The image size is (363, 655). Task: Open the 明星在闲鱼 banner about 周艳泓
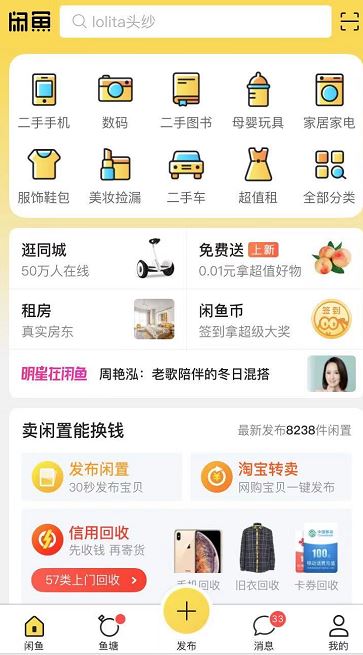click(x=185, y=374)
